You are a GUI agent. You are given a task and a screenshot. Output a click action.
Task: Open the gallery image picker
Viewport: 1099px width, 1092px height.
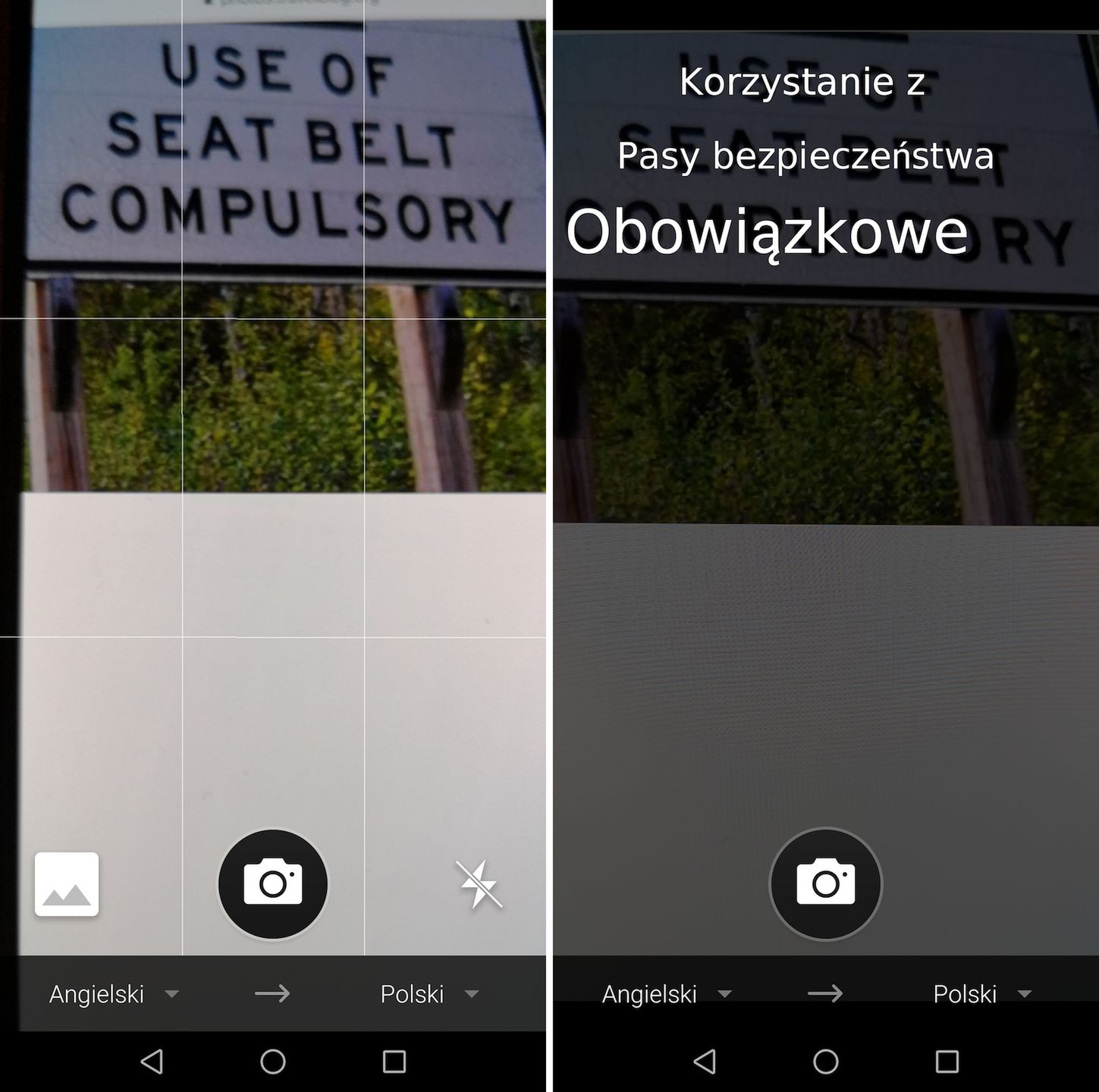(x=67, y=884)
